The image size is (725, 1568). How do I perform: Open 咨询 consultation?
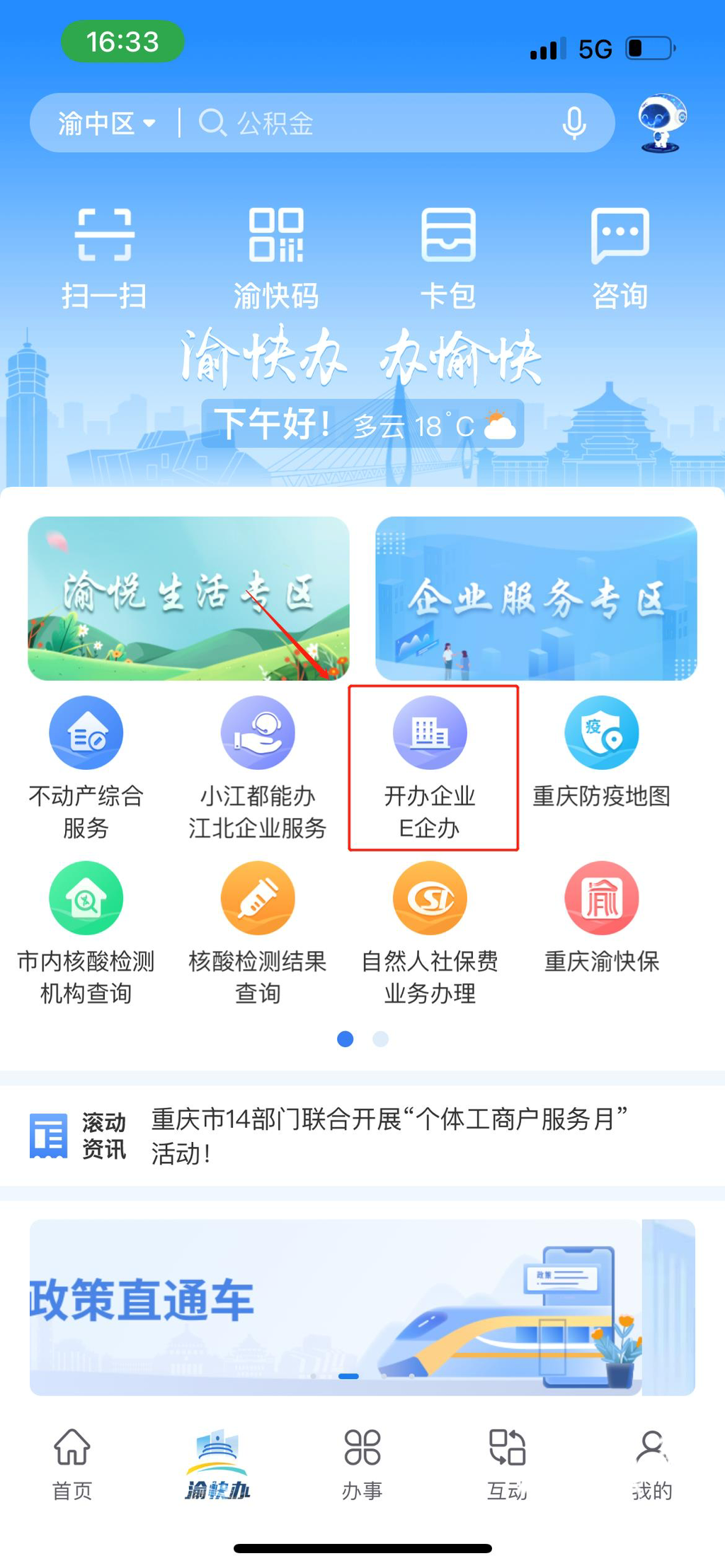[x=620, y=258]
